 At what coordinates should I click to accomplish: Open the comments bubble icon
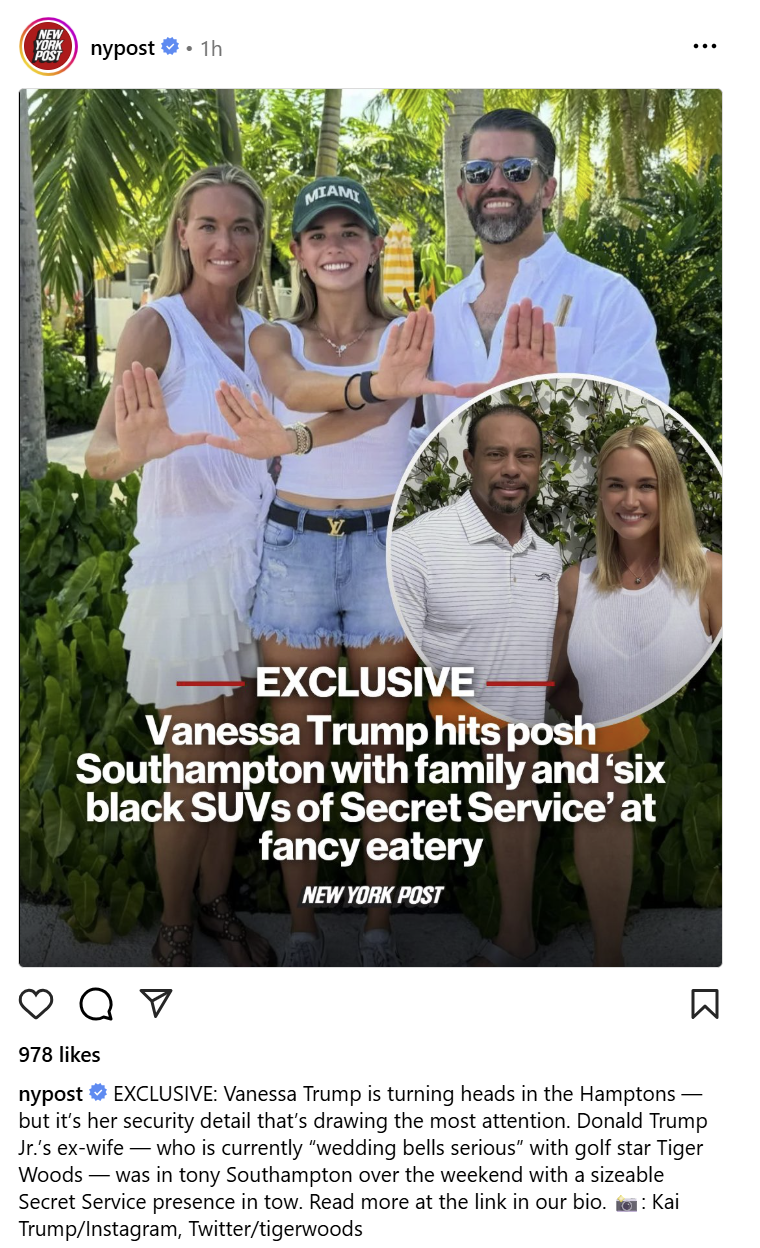[x=96, y=1004]
